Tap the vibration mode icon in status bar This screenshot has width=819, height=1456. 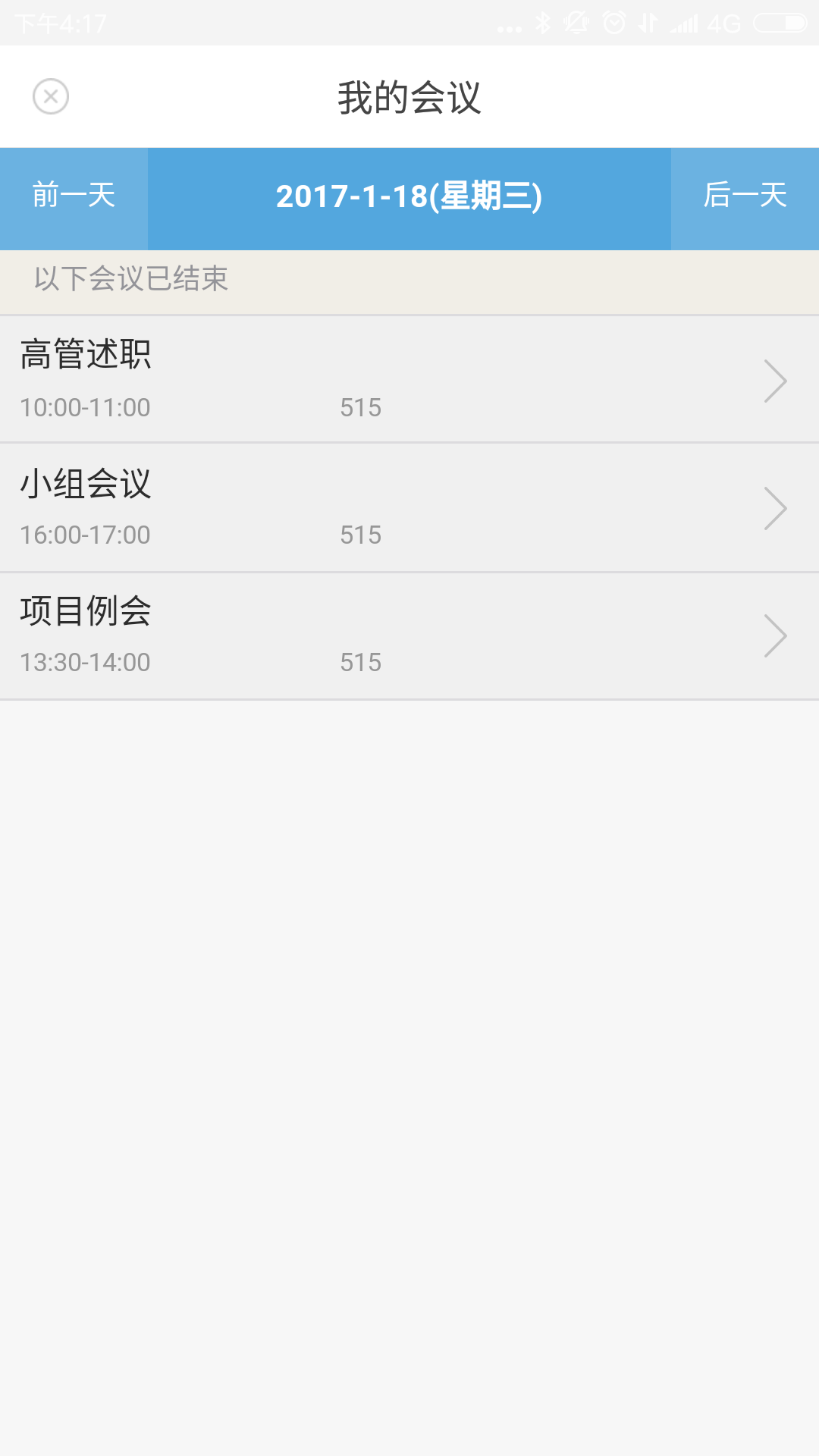click(x=576, y=21)
